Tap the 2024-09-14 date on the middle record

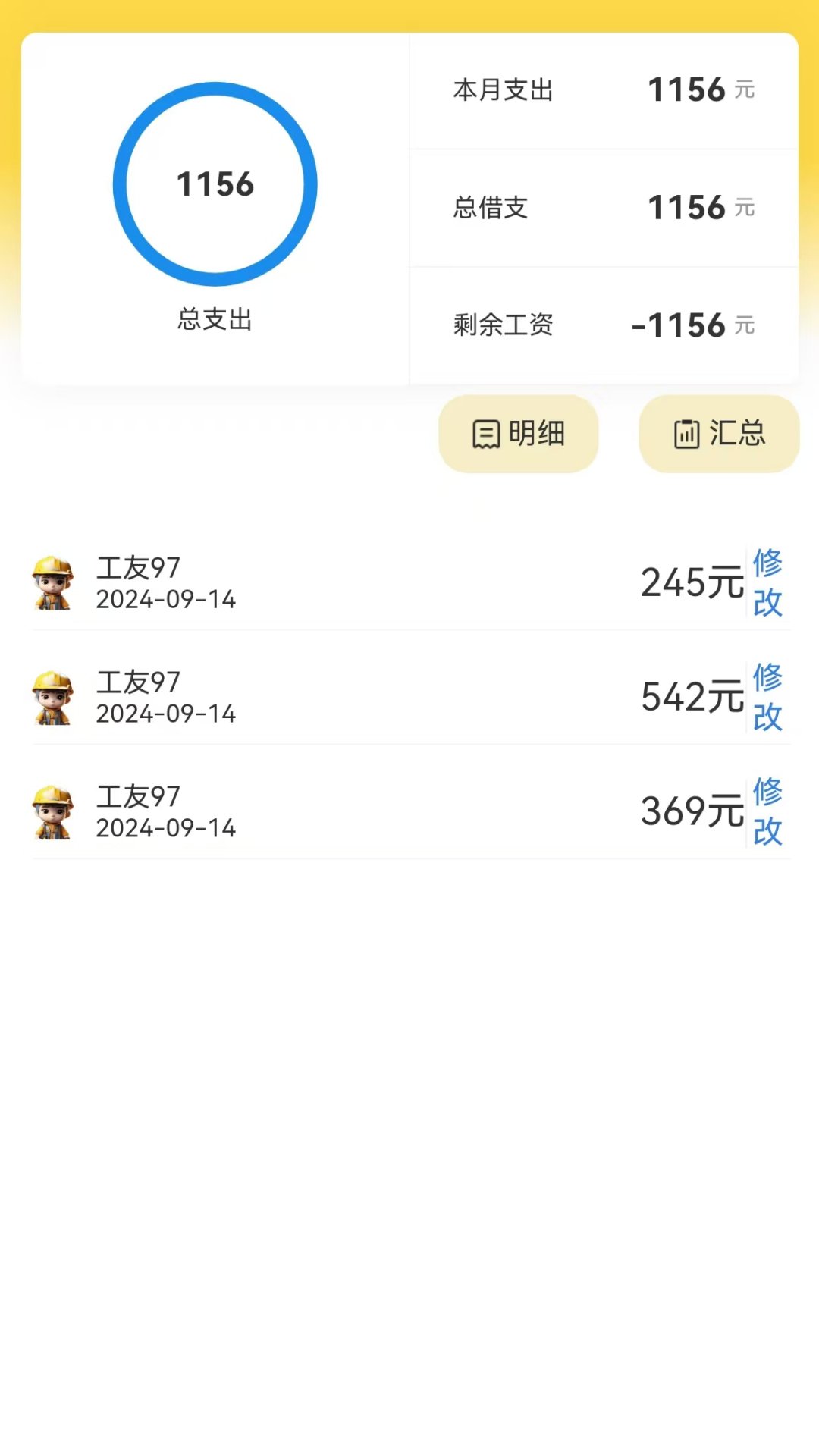coord(165,713)
